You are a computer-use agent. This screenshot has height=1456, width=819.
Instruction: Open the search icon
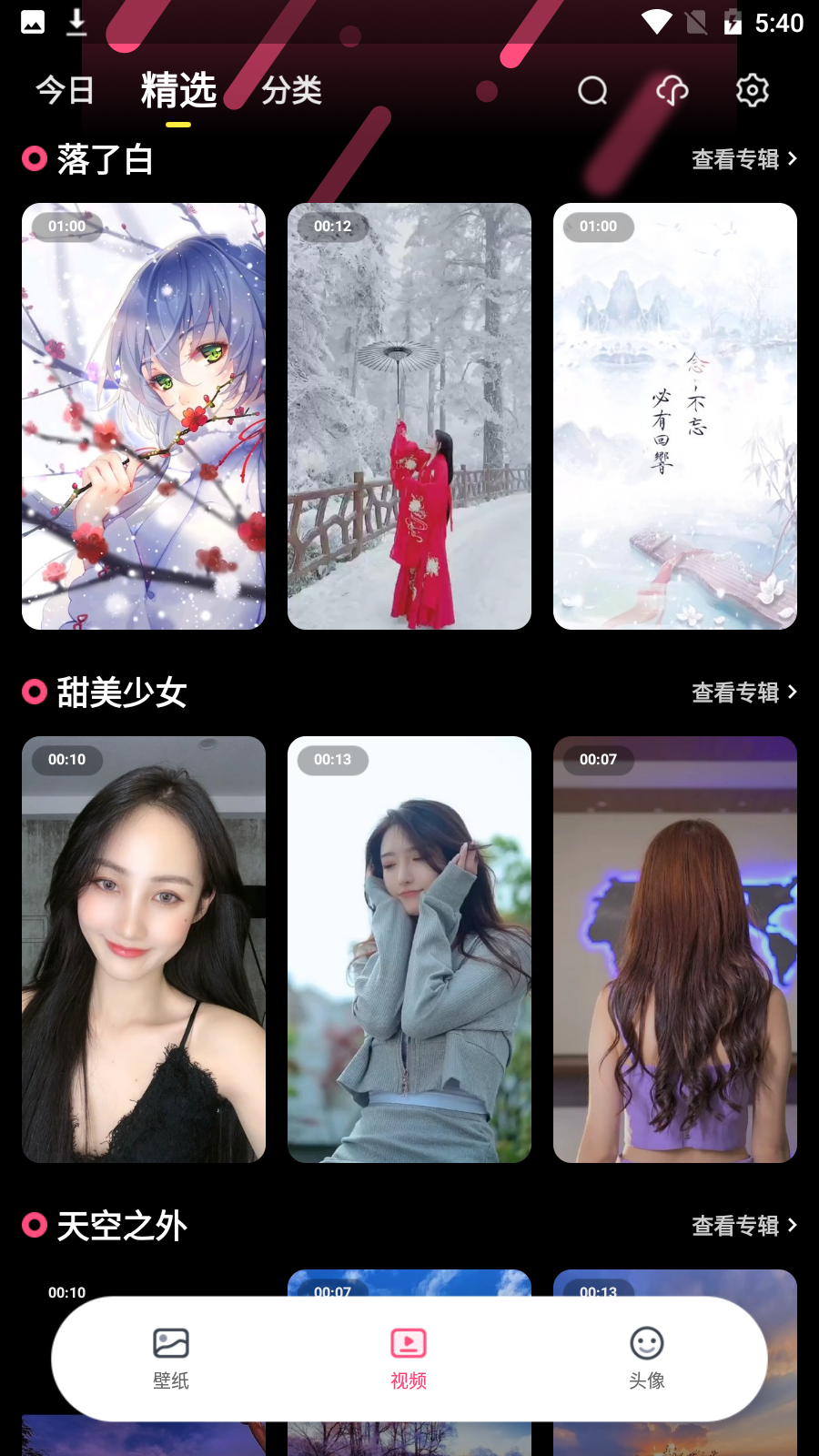tap(592, 90)
